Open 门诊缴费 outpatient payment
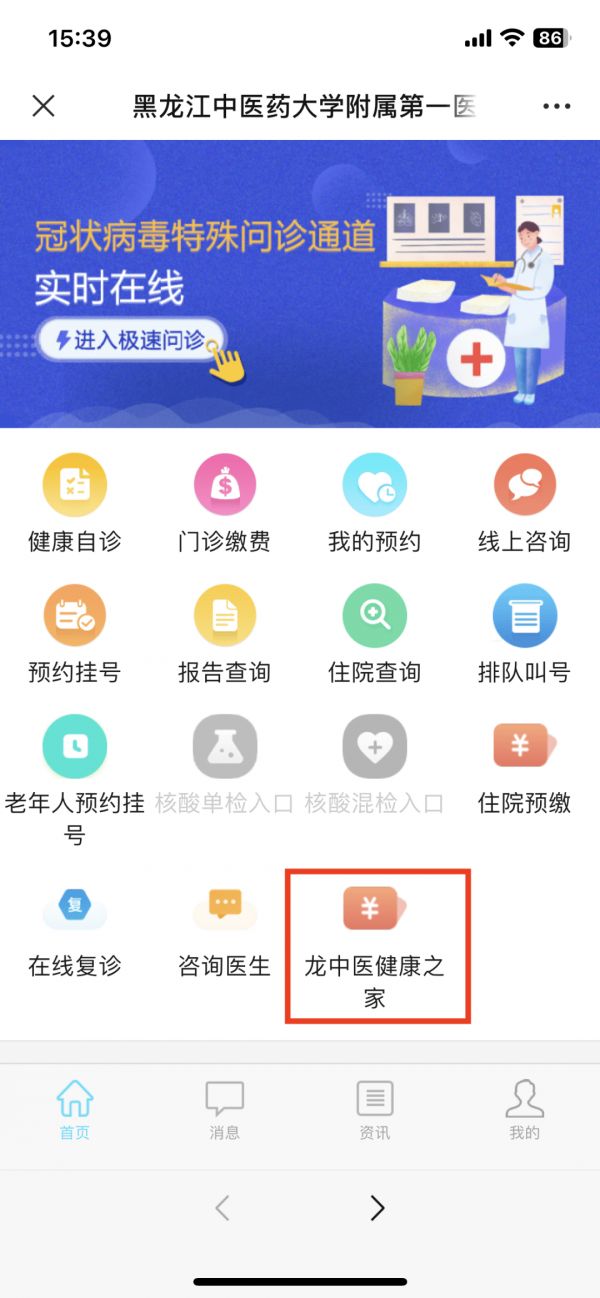The height and width of the screenshot is (1298, 600). click(x=224, y=503)
